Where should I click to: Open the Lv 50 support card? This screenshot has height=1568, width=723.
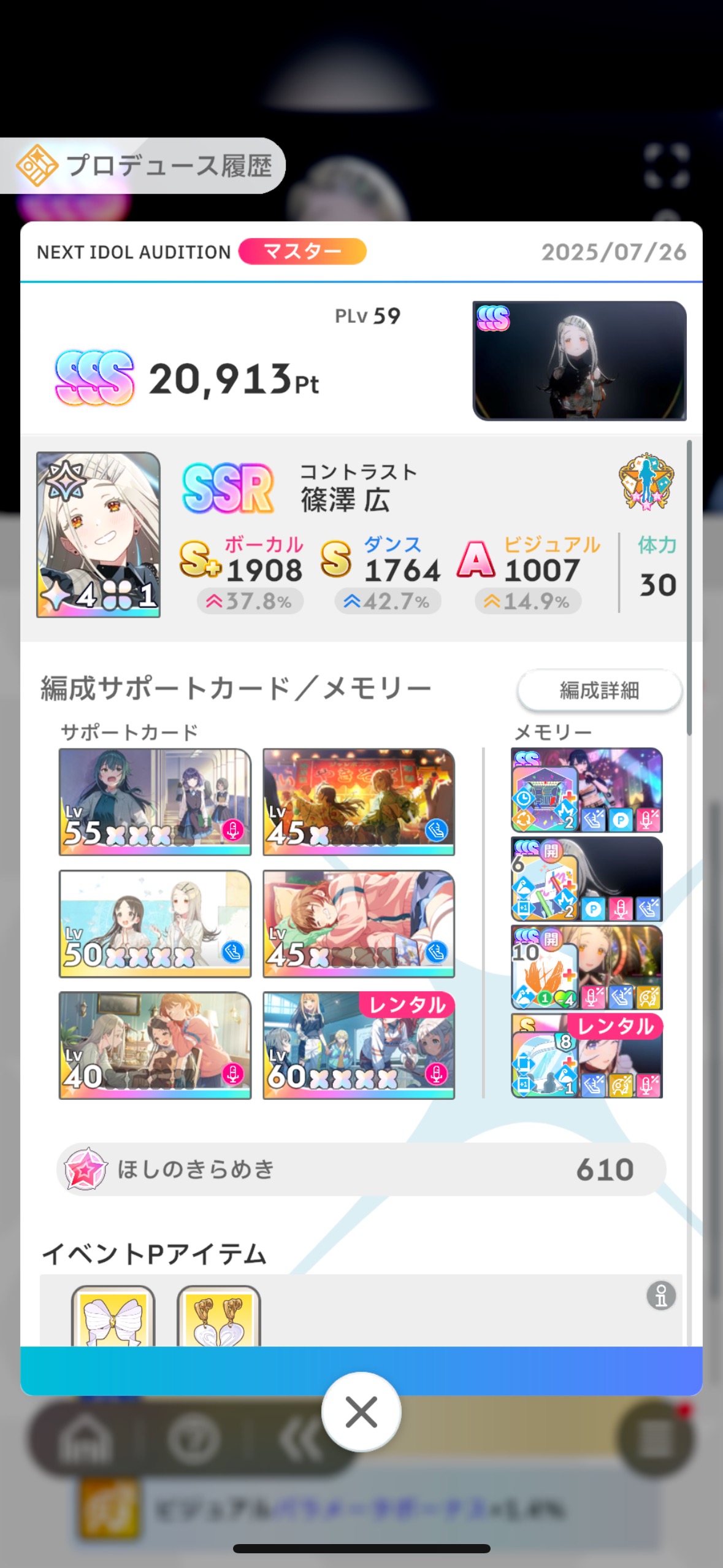[x=155, y=923]
